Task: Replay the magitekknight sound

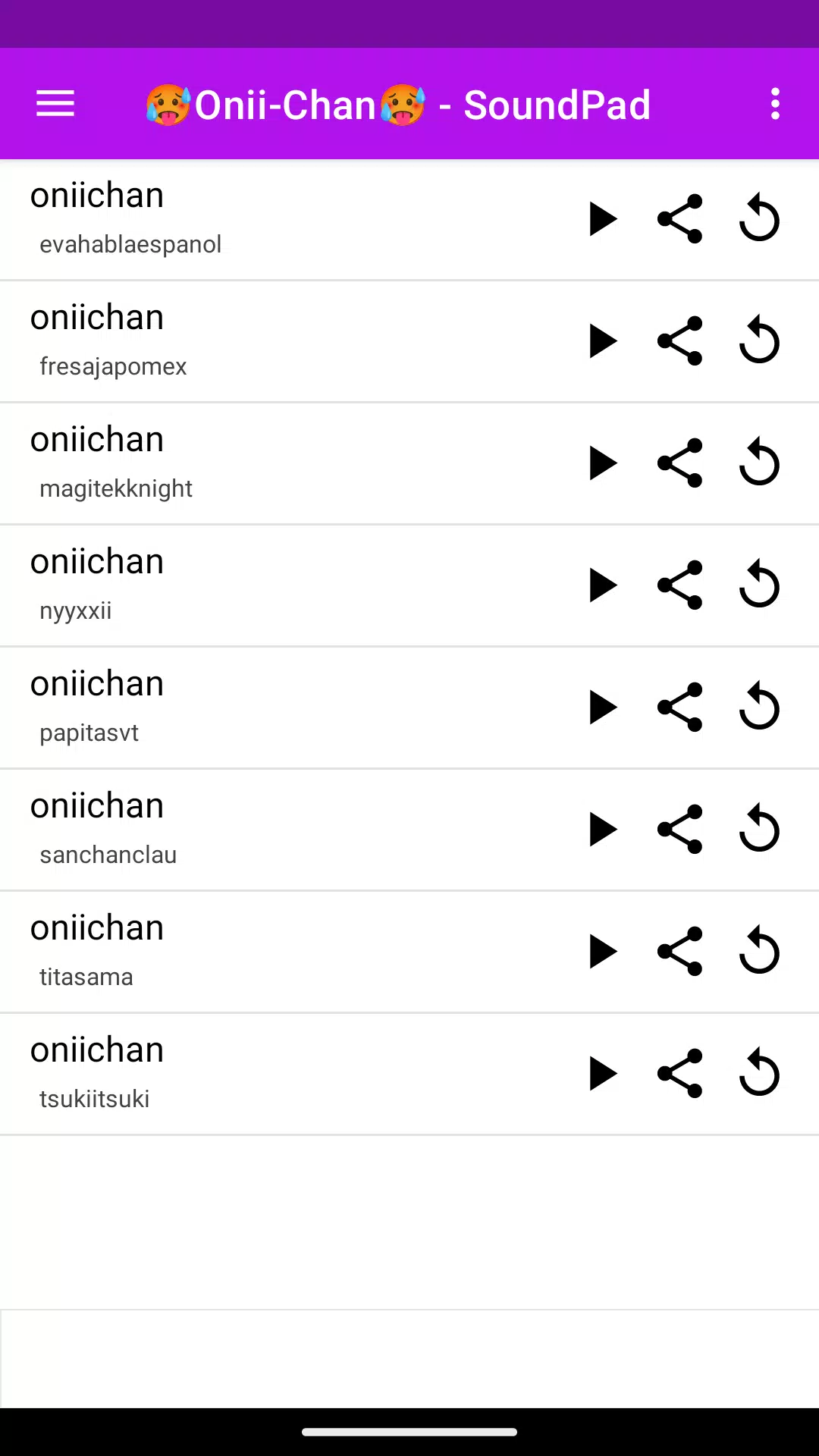Action: (x=759, y=463)
